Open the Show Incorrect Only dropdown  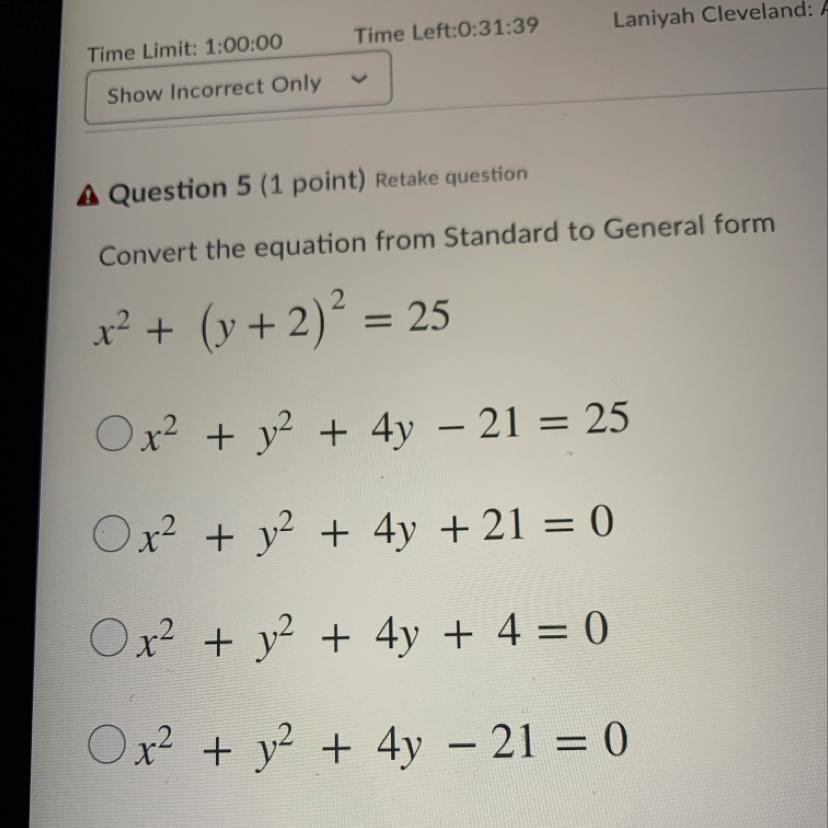point(238,88)
